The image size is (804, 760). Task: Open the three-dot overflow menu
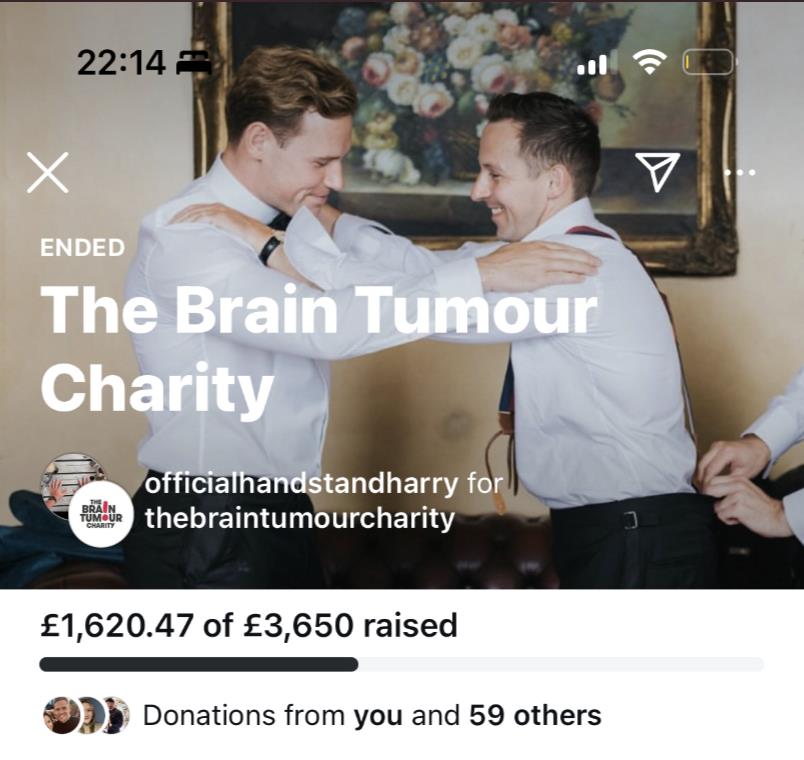740,173
